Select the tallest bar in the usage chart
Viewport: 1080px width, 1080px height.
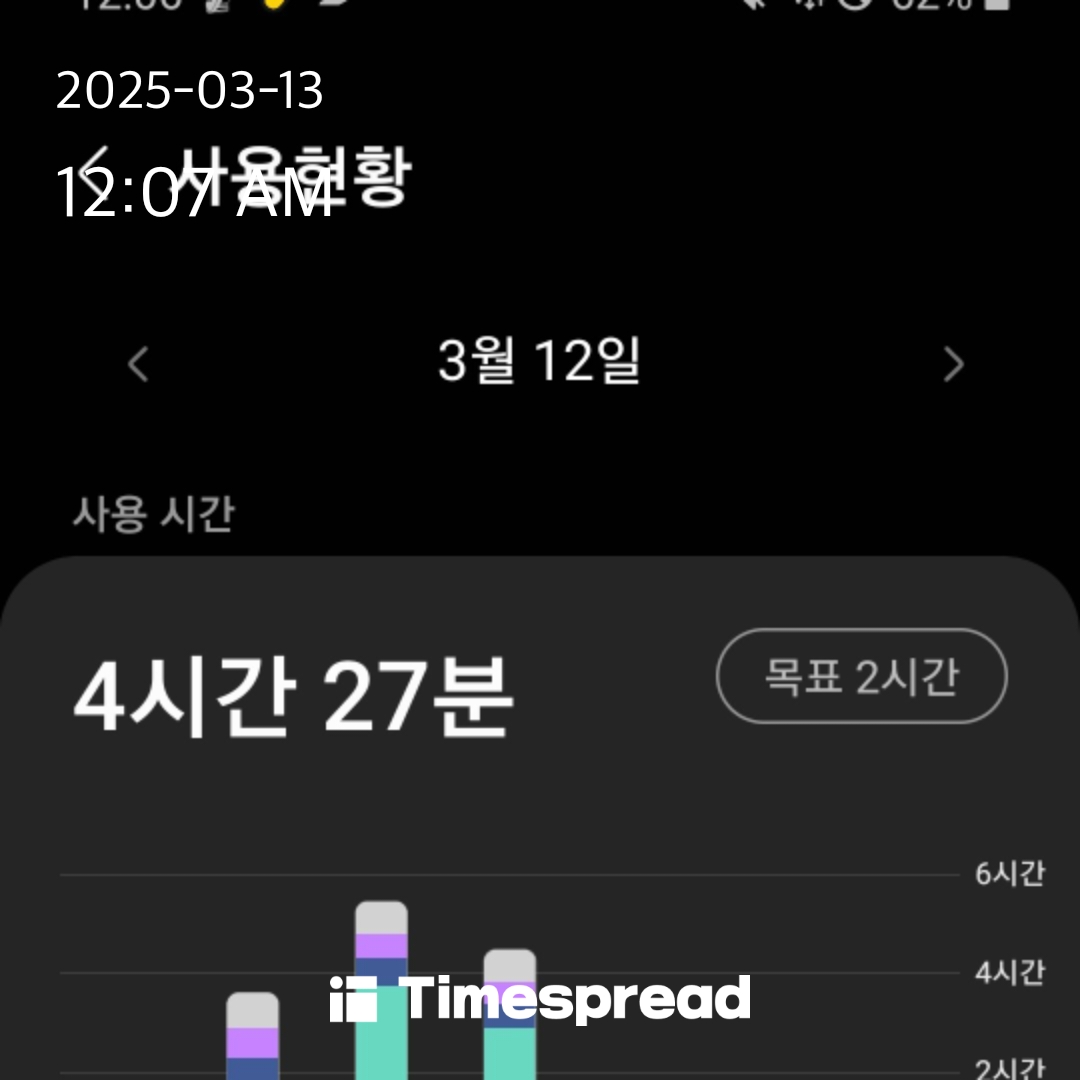(382, 990)
